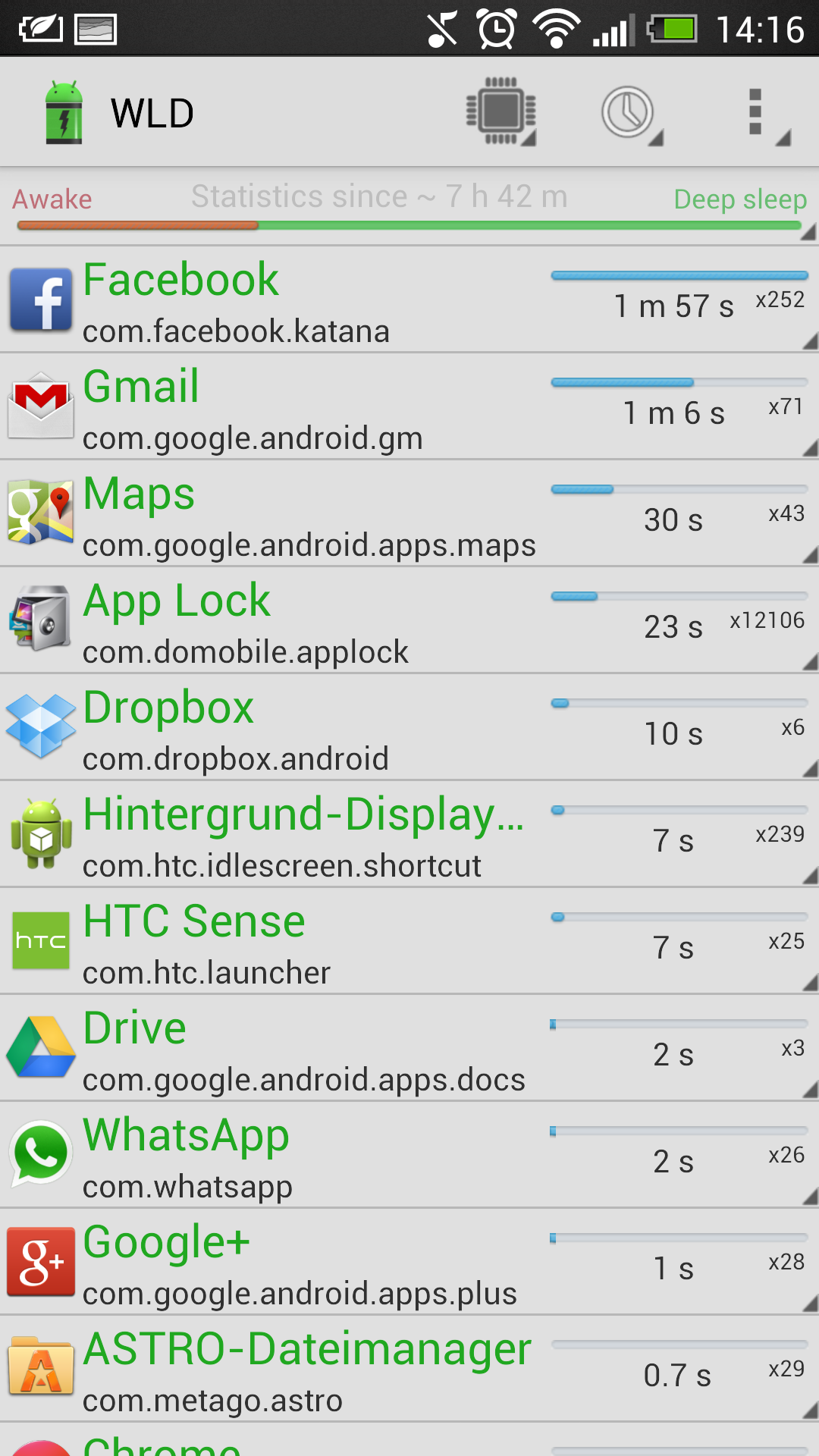
Task: View WhatsApp wakelock details
Action: click(409, 1154)
